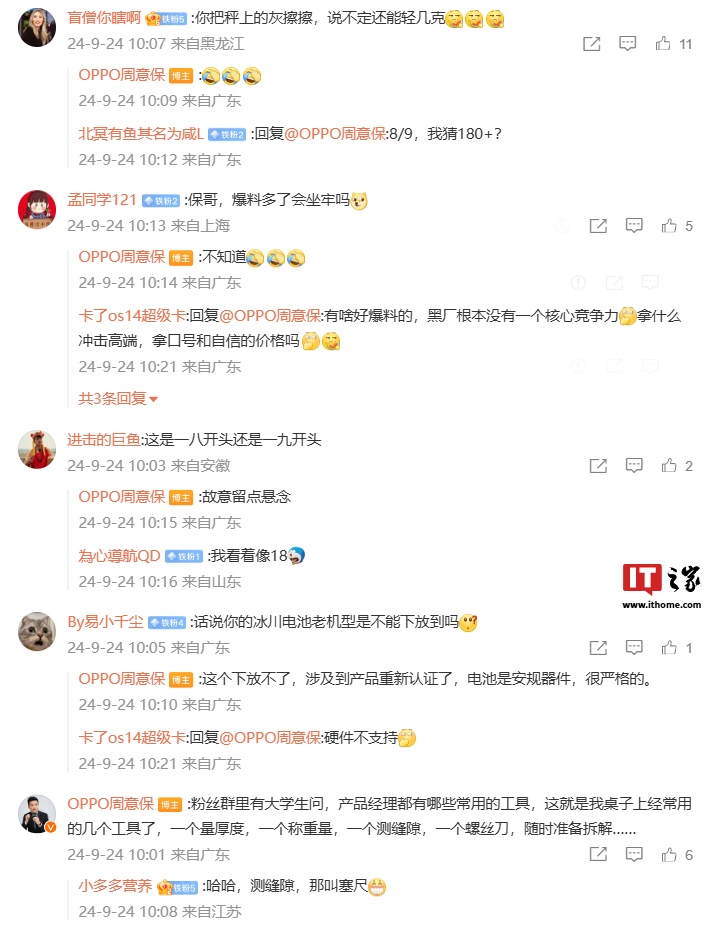Screen dimensions: 710x925
Task: Share 进击的巨鱼's comment
Action: 597,466
